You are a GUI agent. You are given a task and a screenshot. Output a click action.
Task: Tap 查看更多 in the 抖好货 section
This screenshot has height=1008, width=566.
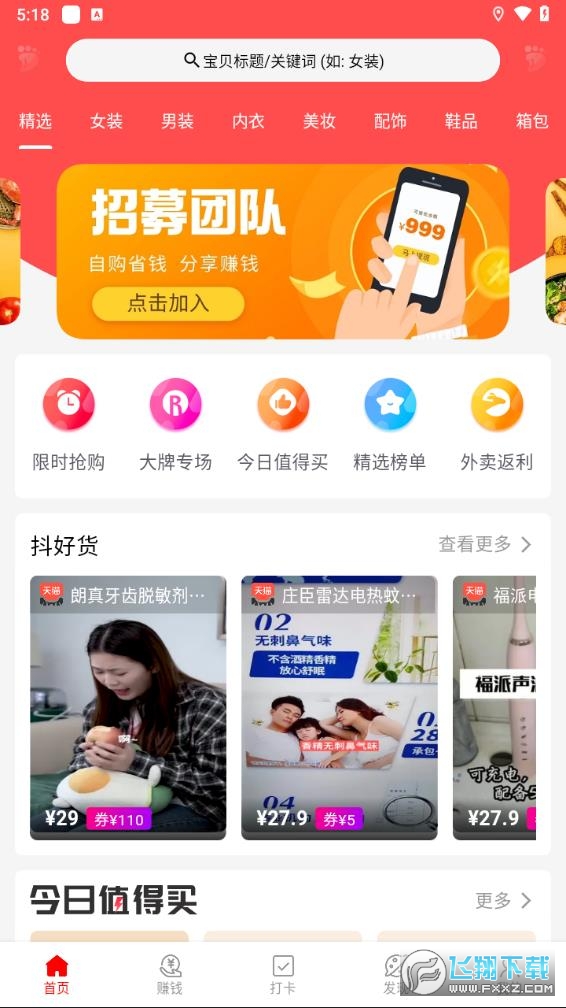[x=486, y=544]
